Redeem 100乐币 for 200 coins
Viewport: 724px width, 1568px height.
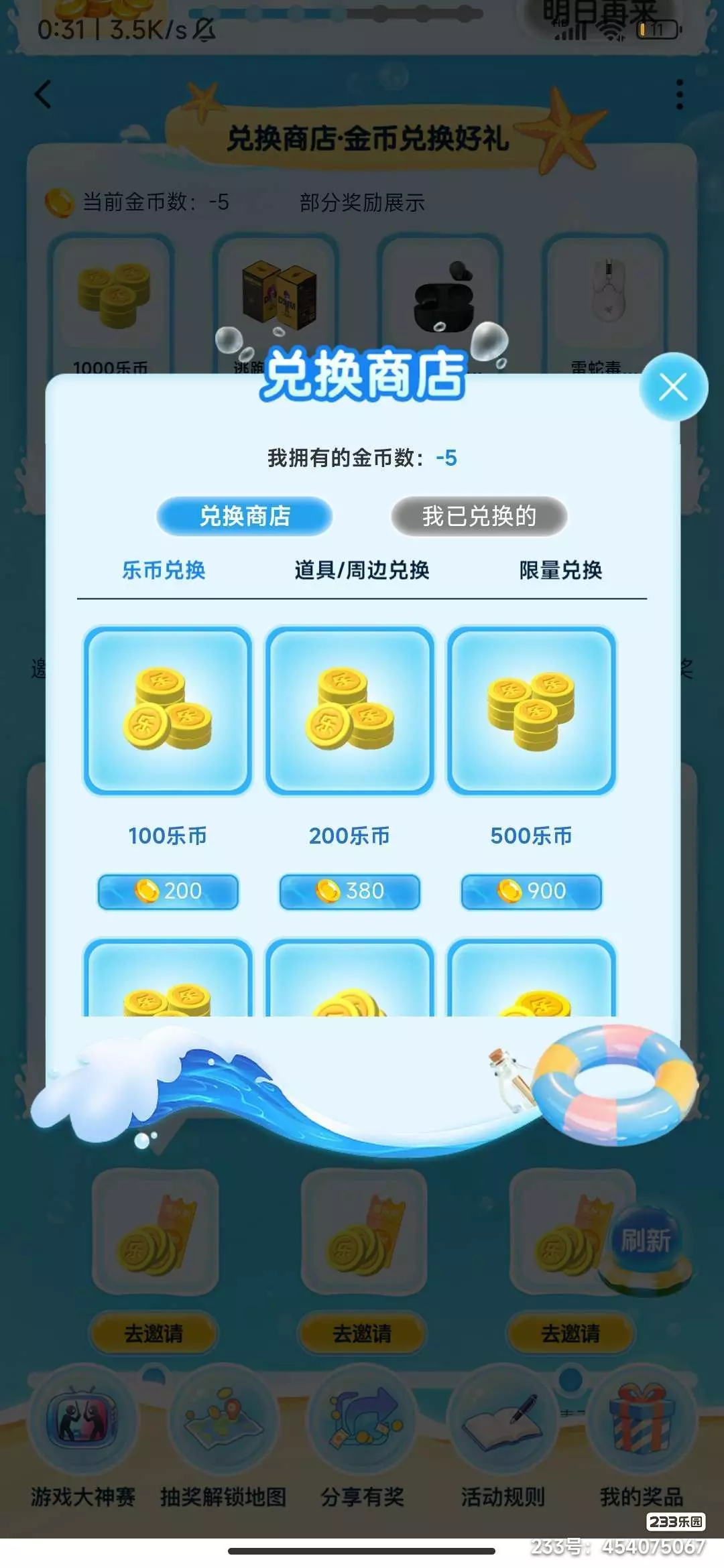[x=168, y=891]
